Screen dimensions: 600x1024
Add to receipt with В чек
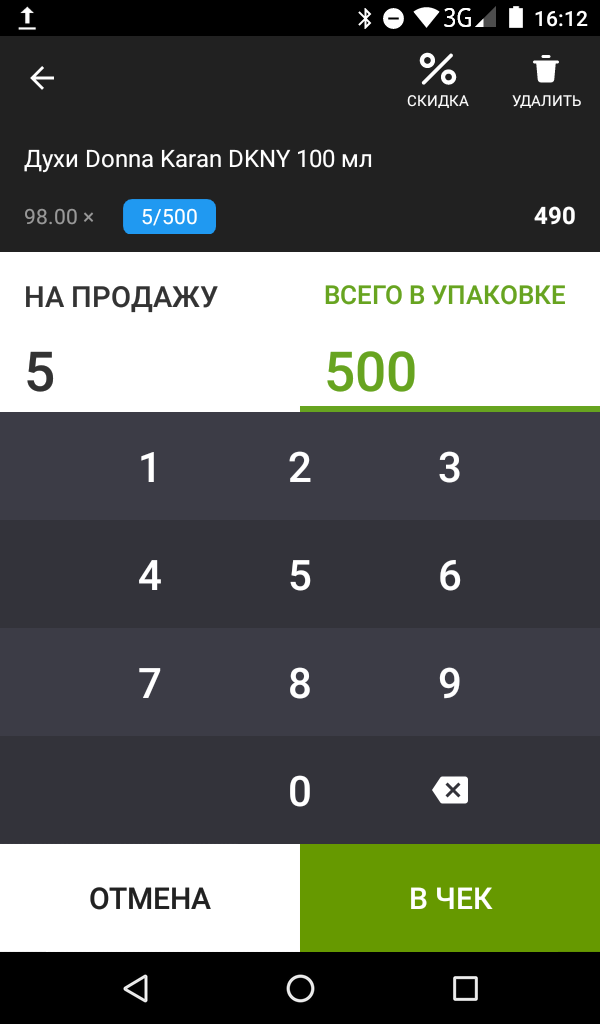click(x=450, y=898)
